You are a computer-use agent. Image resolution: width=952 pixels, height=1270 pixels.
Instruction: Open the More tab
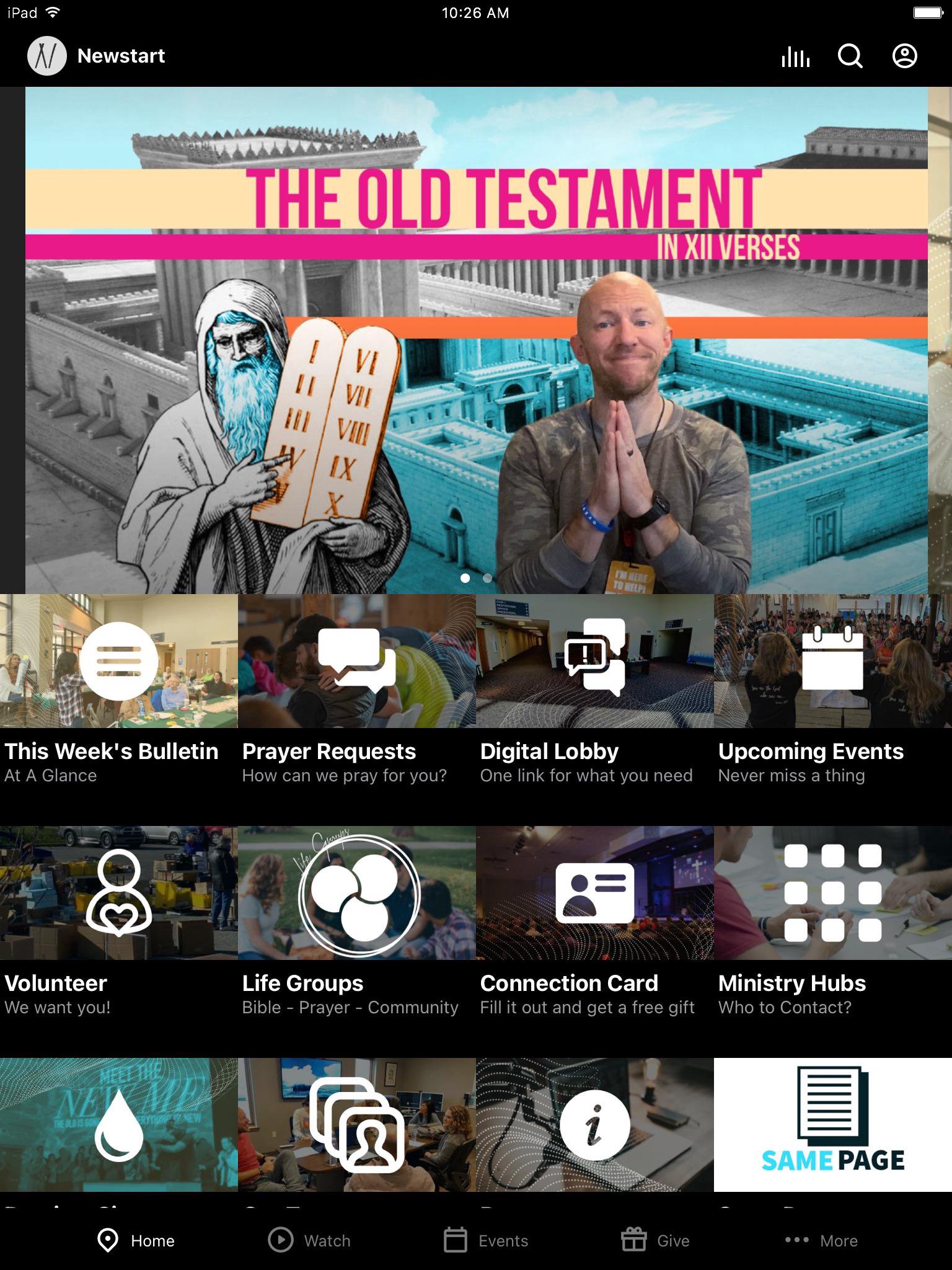coord(821,1240)
